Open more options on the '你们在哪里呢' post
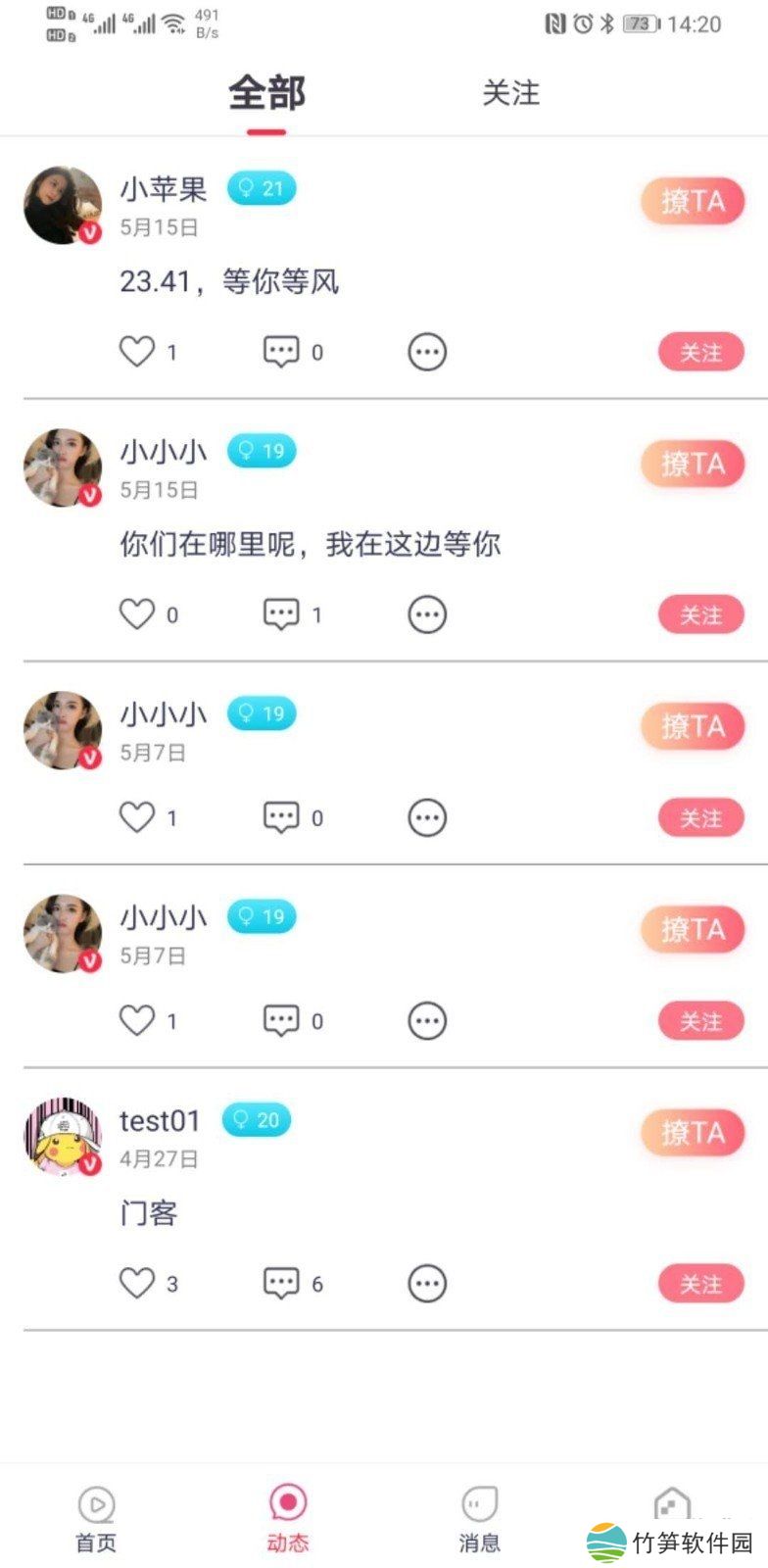This screenshot has height=1568, width=768. 427,614
